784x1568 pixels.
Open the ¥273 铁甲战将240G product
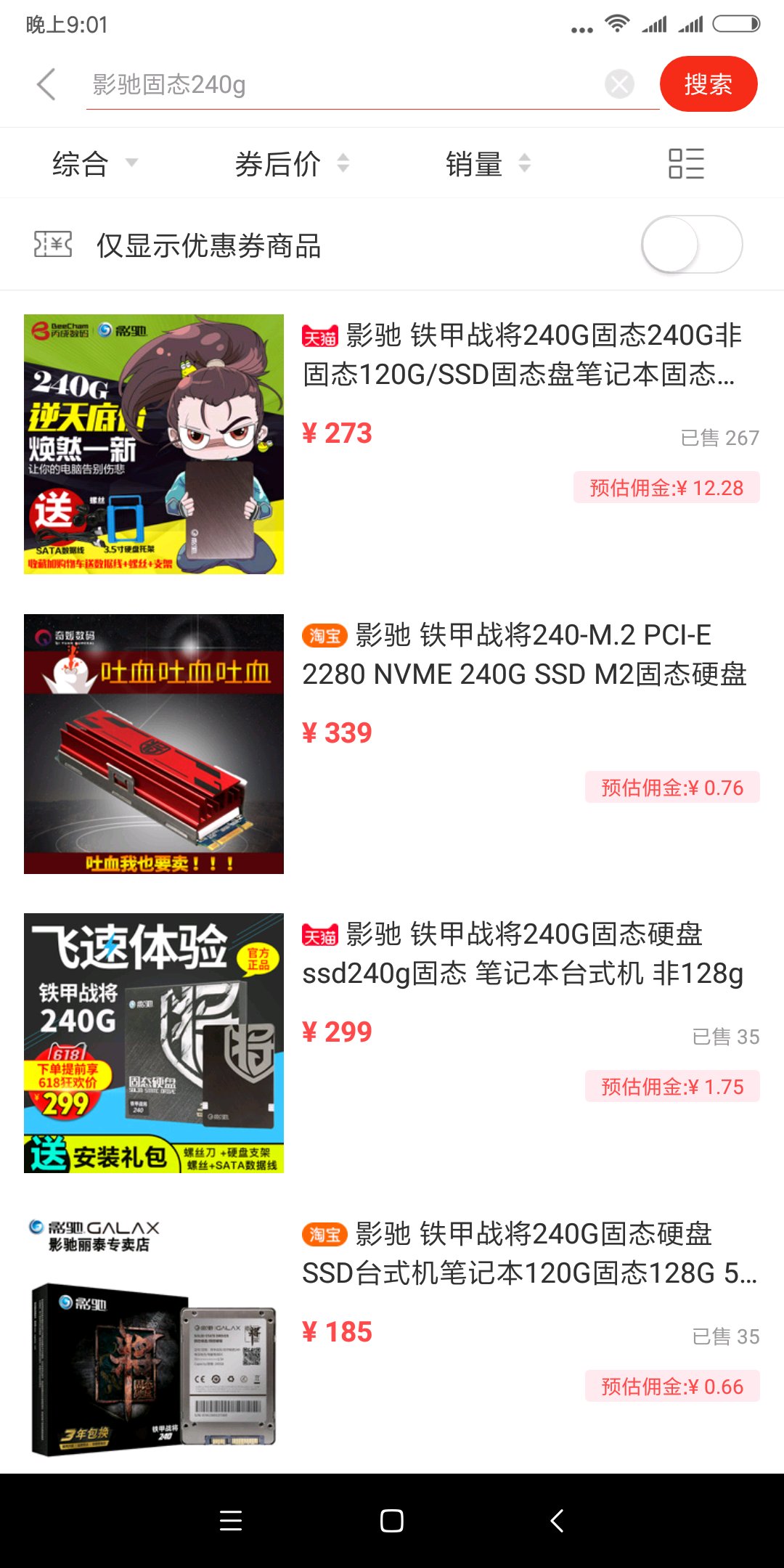[521, 356]
